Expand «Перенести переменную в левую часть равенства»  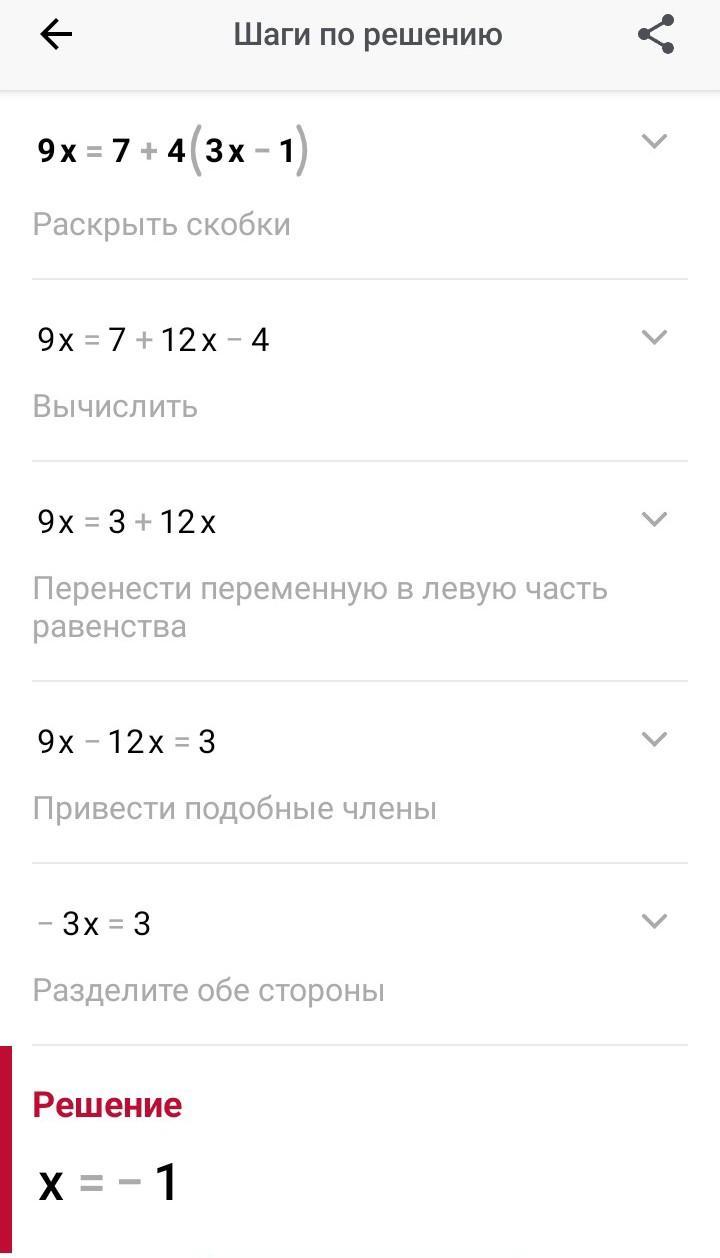[654, 519]
